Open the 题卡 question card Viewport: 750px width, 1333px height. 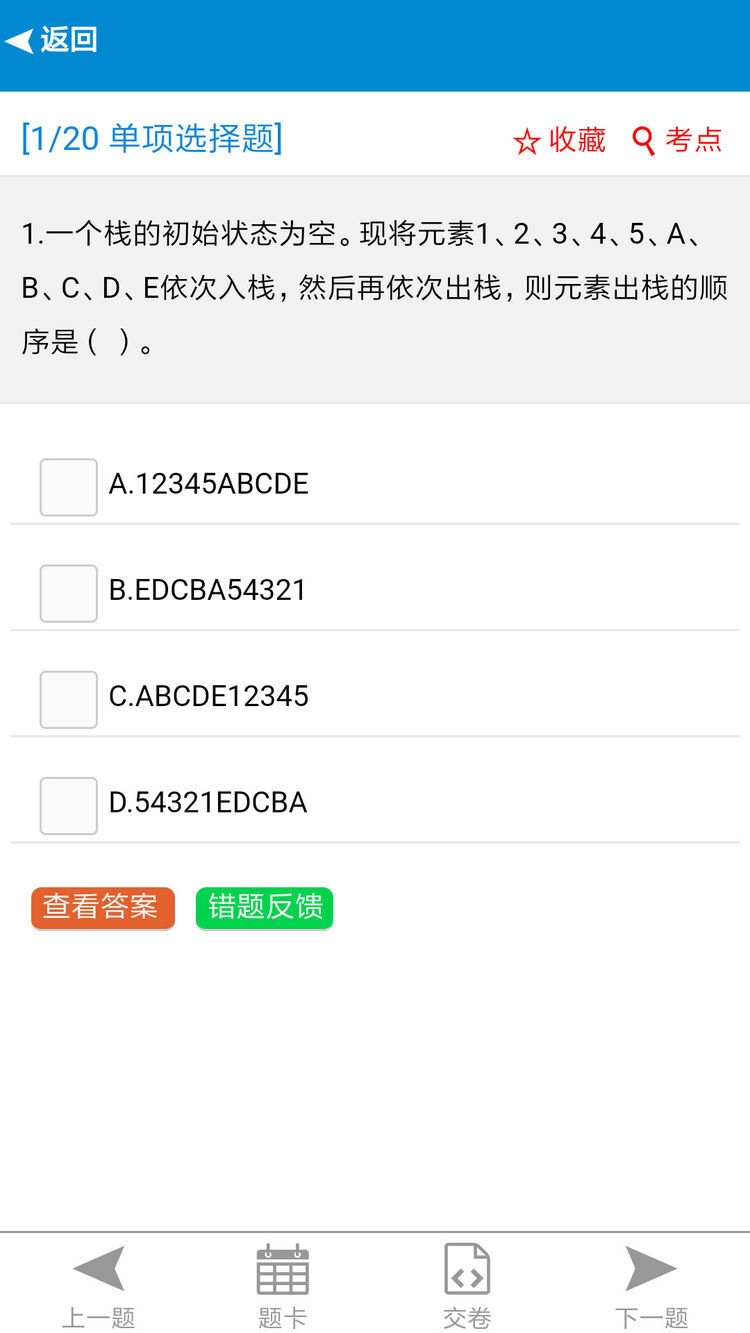coord(283,1286)
